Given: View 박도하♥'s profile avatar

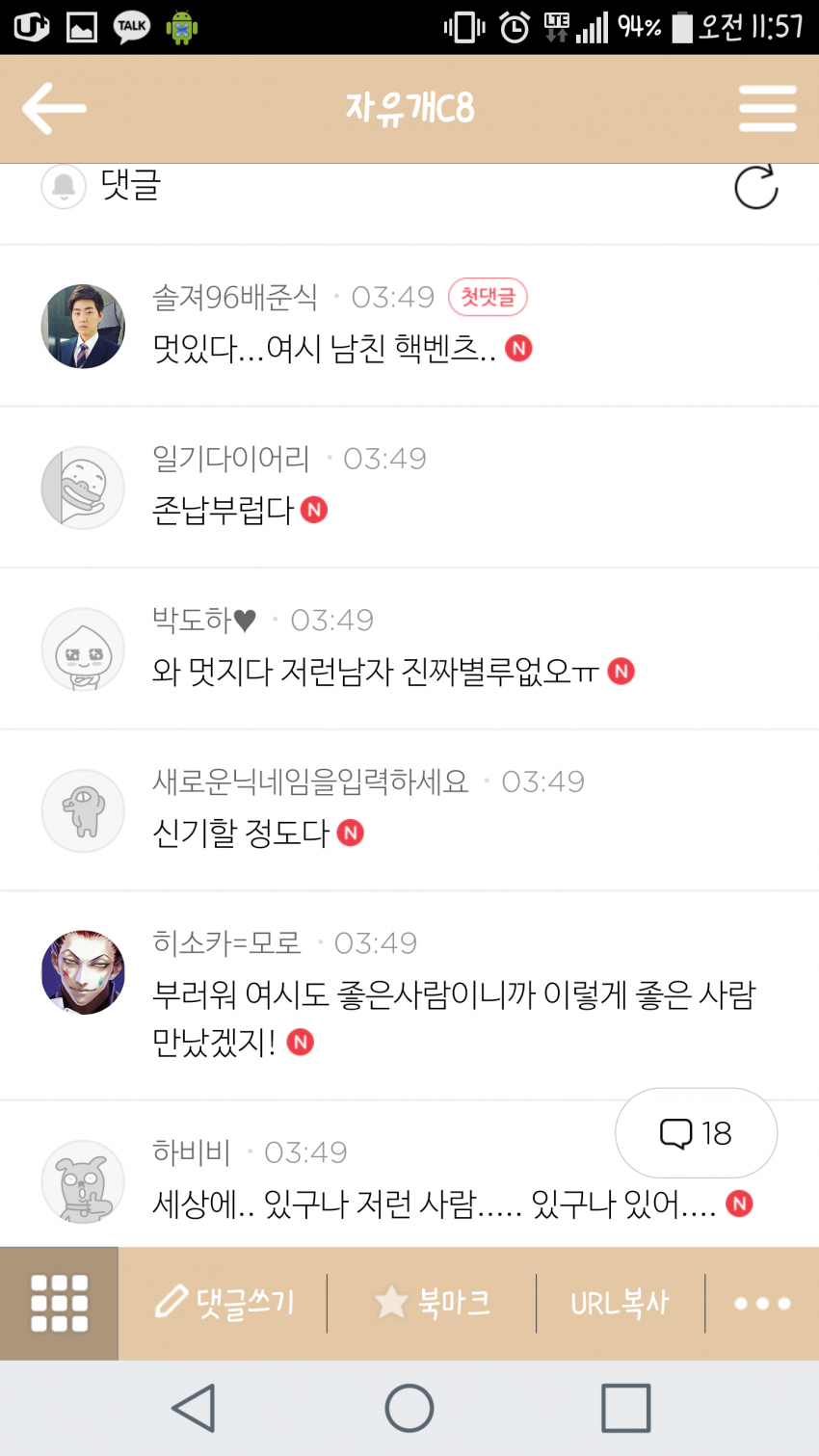Looking at the screenshot, I should [x=83, y=649].
